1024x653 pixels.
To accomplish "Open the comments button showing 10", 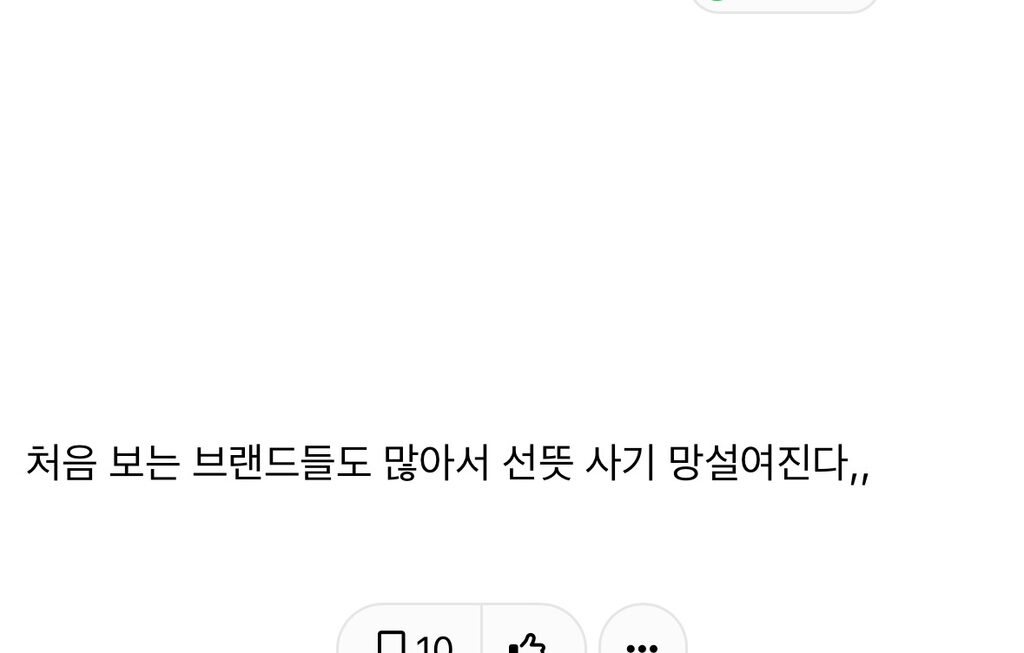I will [x=412, y=641].
